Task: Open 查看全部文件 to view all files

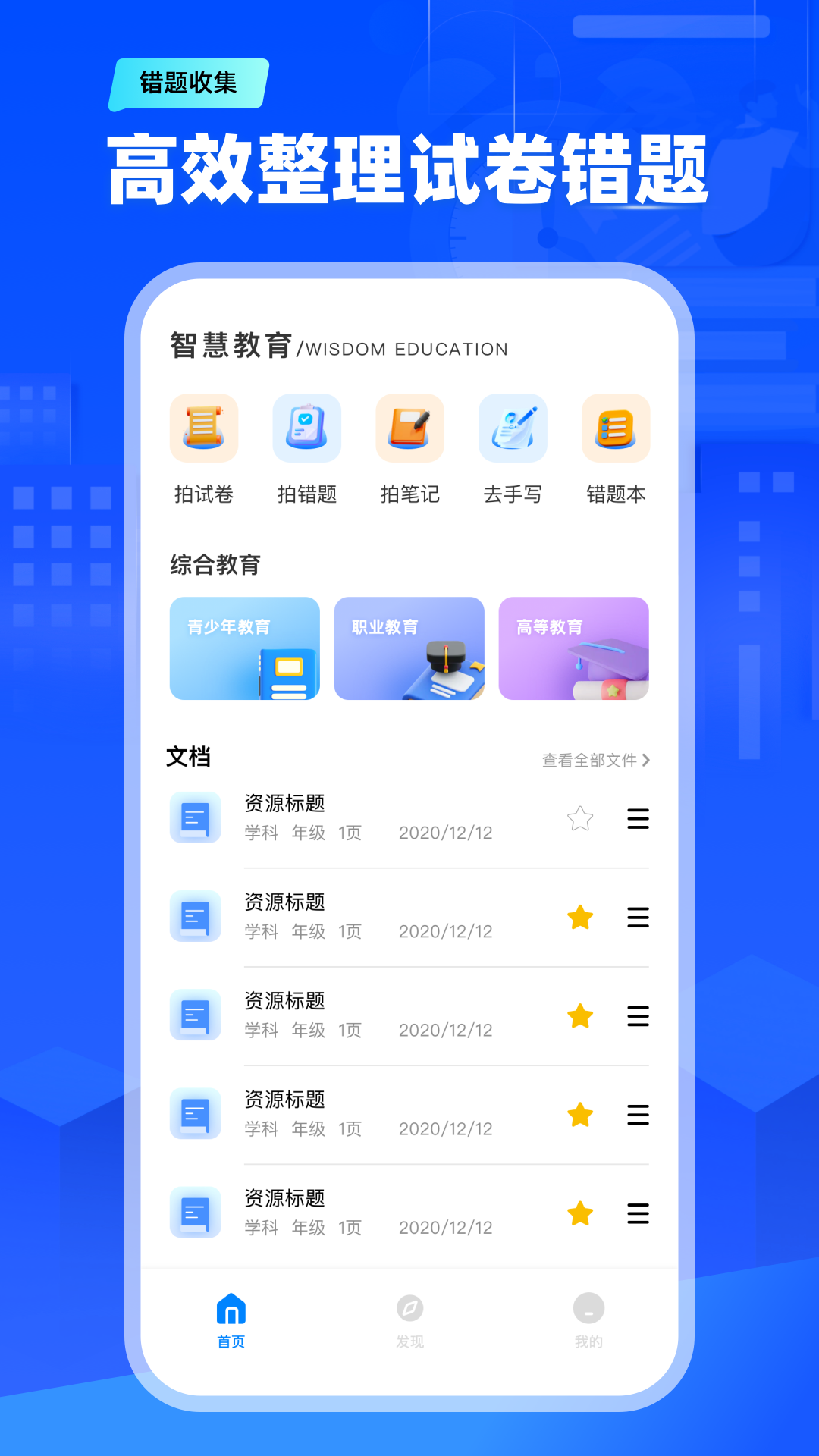Action: pyautogui.click(x=590, y=760)
